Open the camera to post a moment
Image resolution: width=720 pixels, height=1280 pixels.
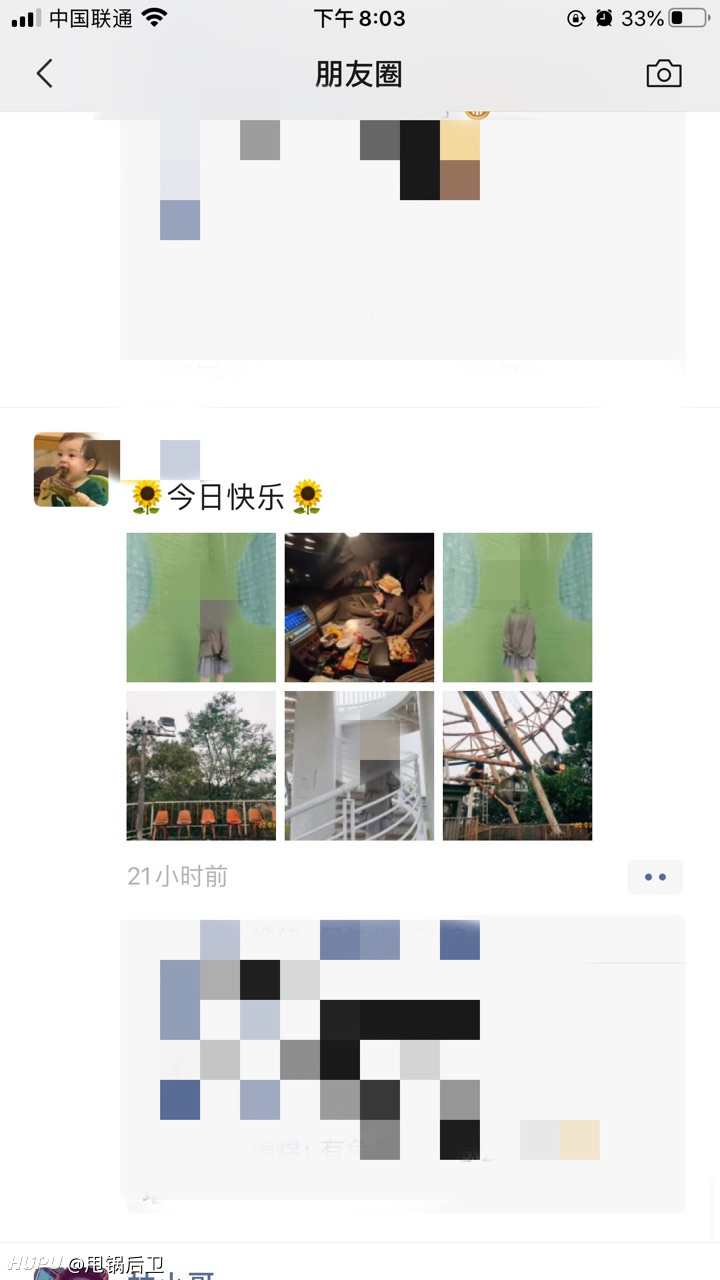click(x=664, y=74)
